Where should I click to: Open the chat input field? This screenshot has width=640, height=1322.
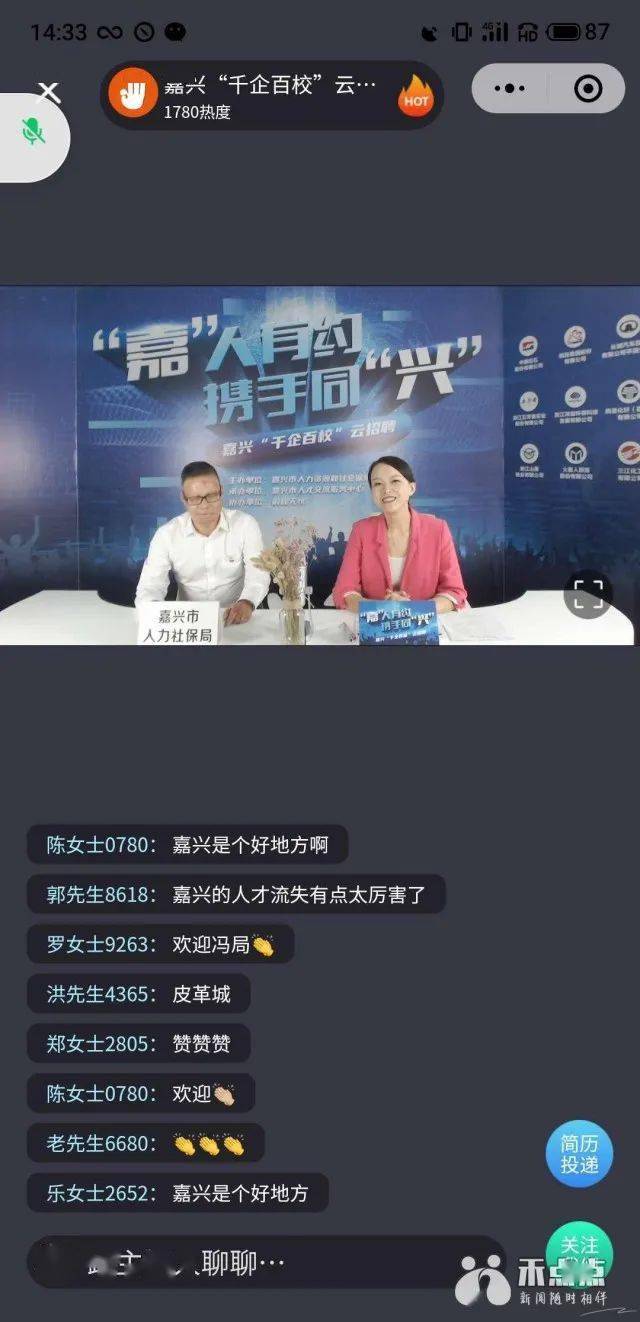[266, 1262]
